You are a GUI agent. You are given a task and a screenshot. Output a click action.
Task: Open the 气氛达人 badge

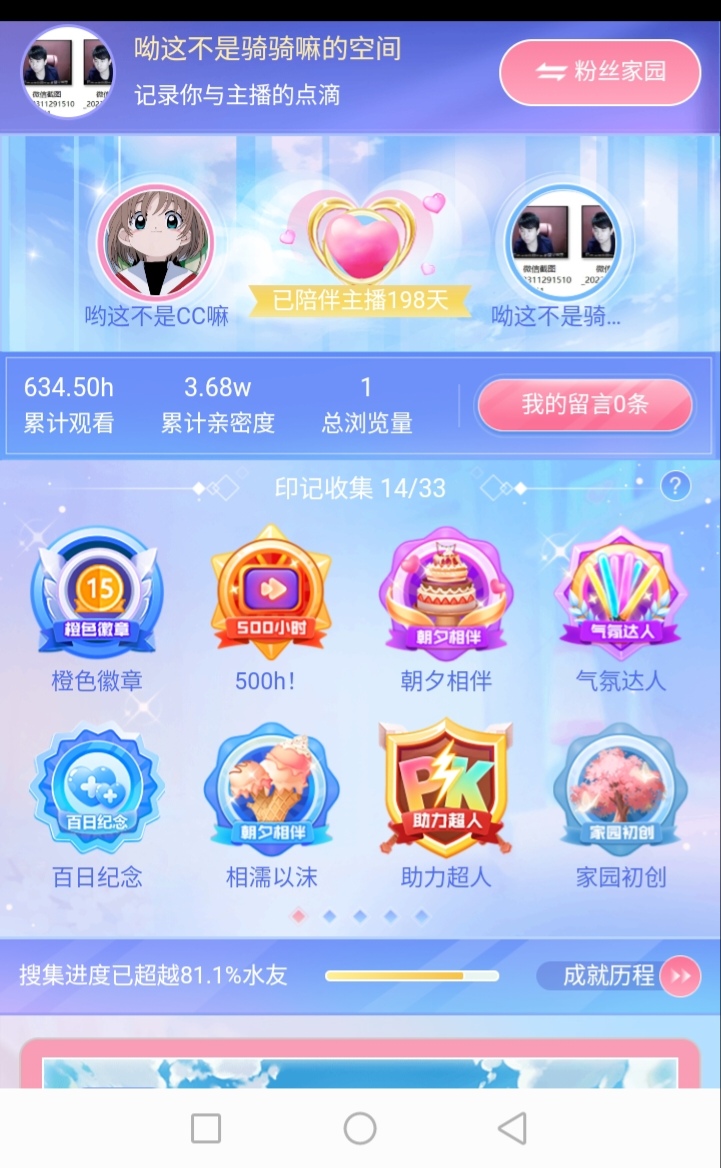[620, 594]
